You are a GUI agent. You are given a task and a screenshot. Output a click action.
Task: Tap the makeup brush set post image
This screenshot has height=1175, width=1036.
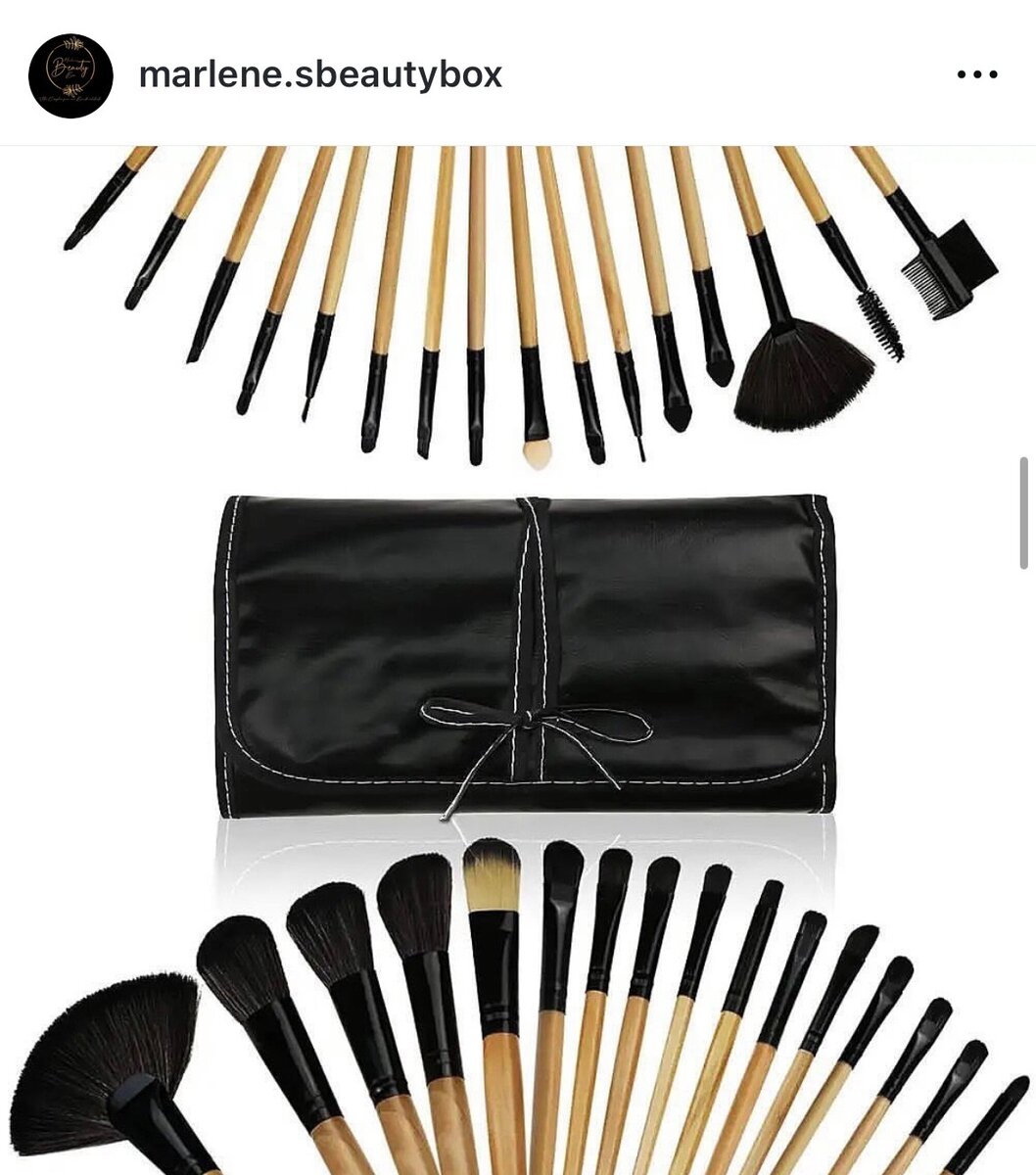pyautogui.click(x=518, y=656)
